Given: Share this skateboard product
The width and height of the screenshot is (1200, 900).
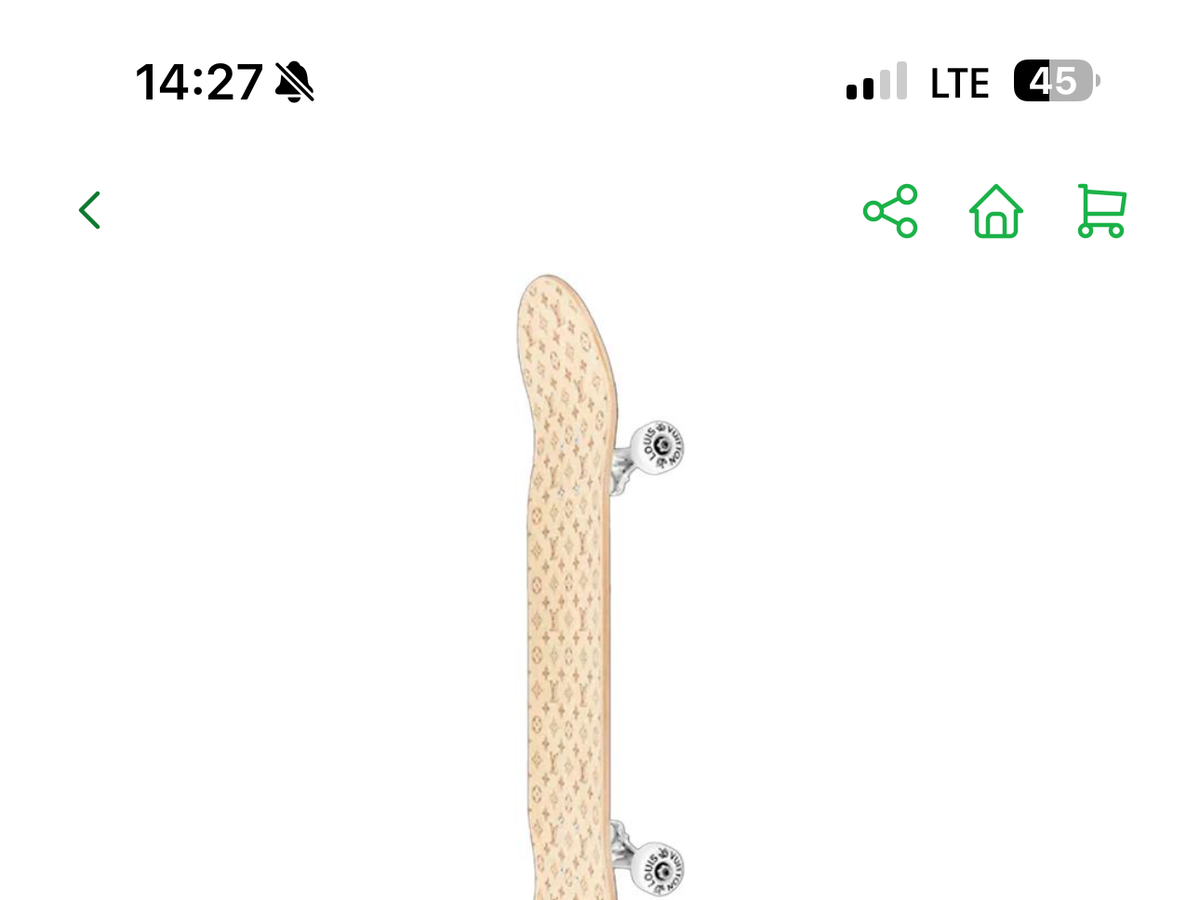Looking at the screenshot, I should point(890,211).
